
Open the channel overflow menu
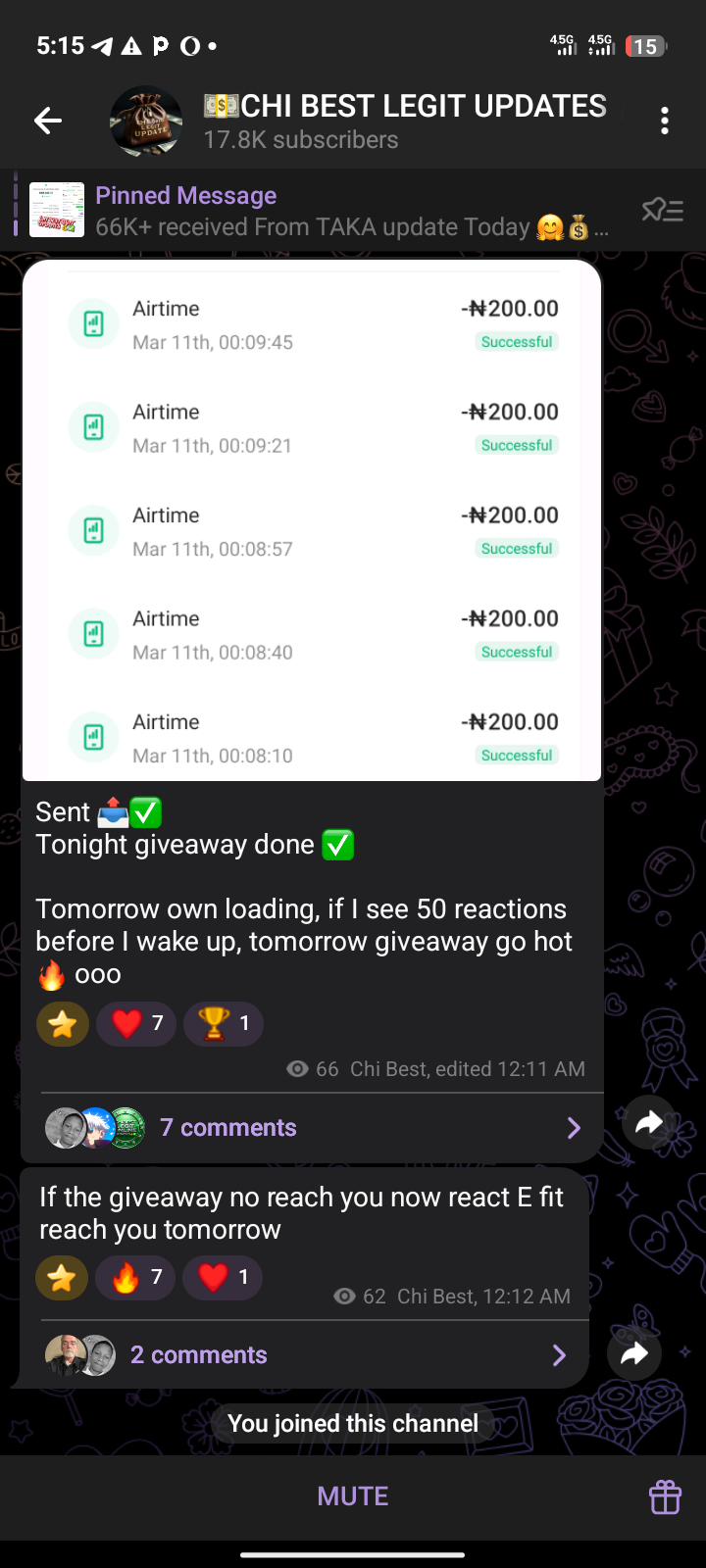(664, 121)
